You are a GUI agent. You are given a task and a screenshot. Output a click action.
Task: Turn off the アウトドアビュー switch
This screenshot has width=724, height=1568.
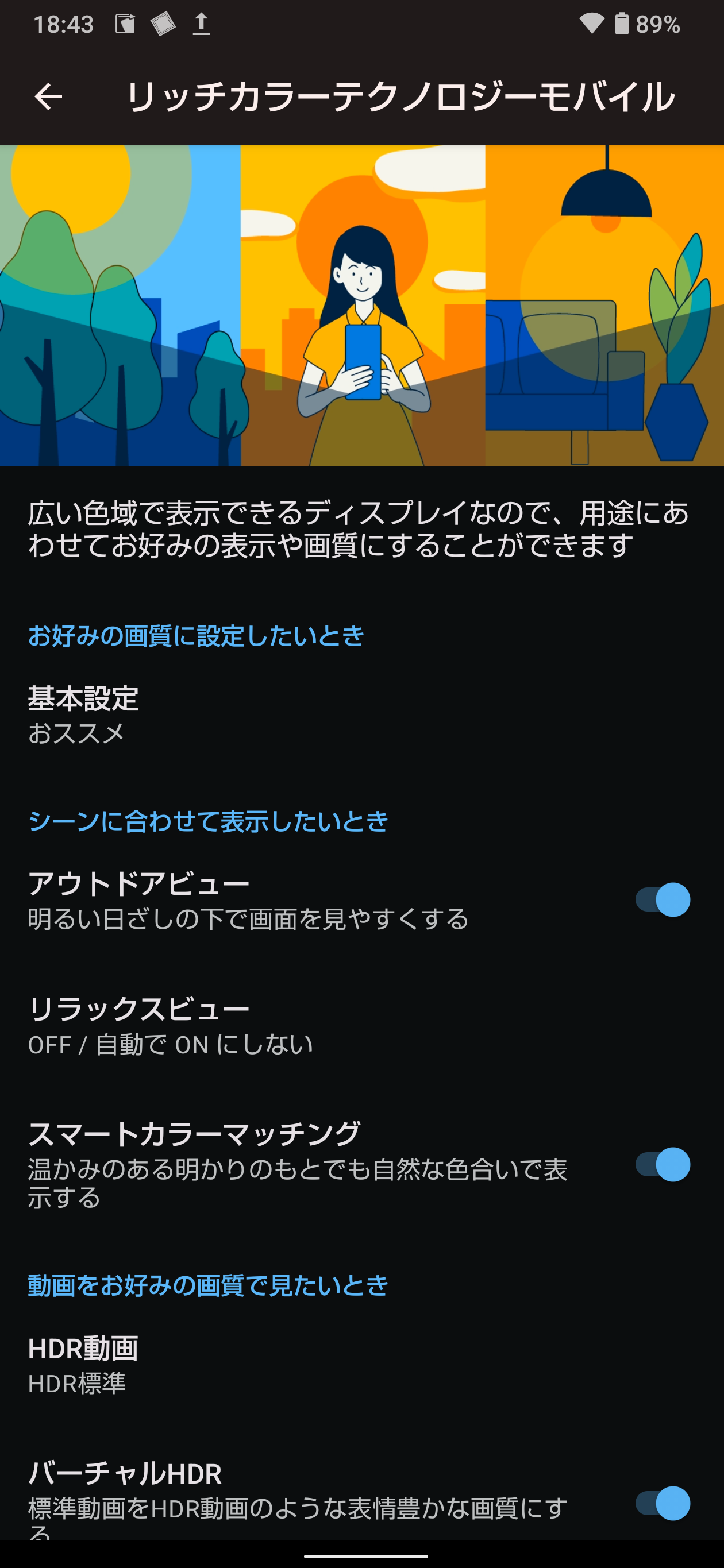[663, 899]
